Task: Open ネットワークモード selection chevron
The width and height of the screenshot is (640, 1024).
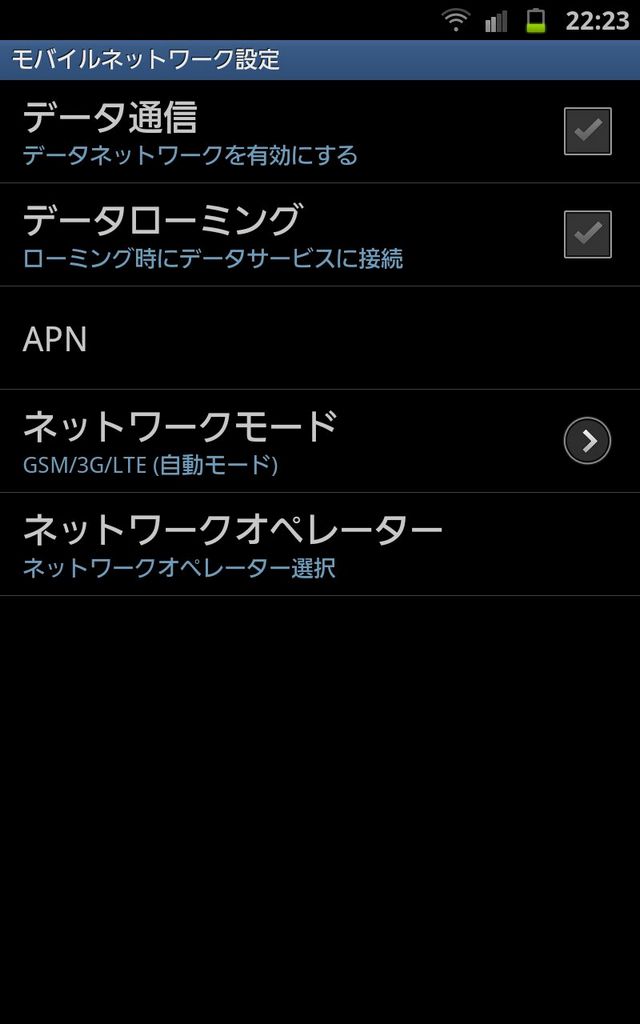Action: pyautogui.click(x=587, y=441)
